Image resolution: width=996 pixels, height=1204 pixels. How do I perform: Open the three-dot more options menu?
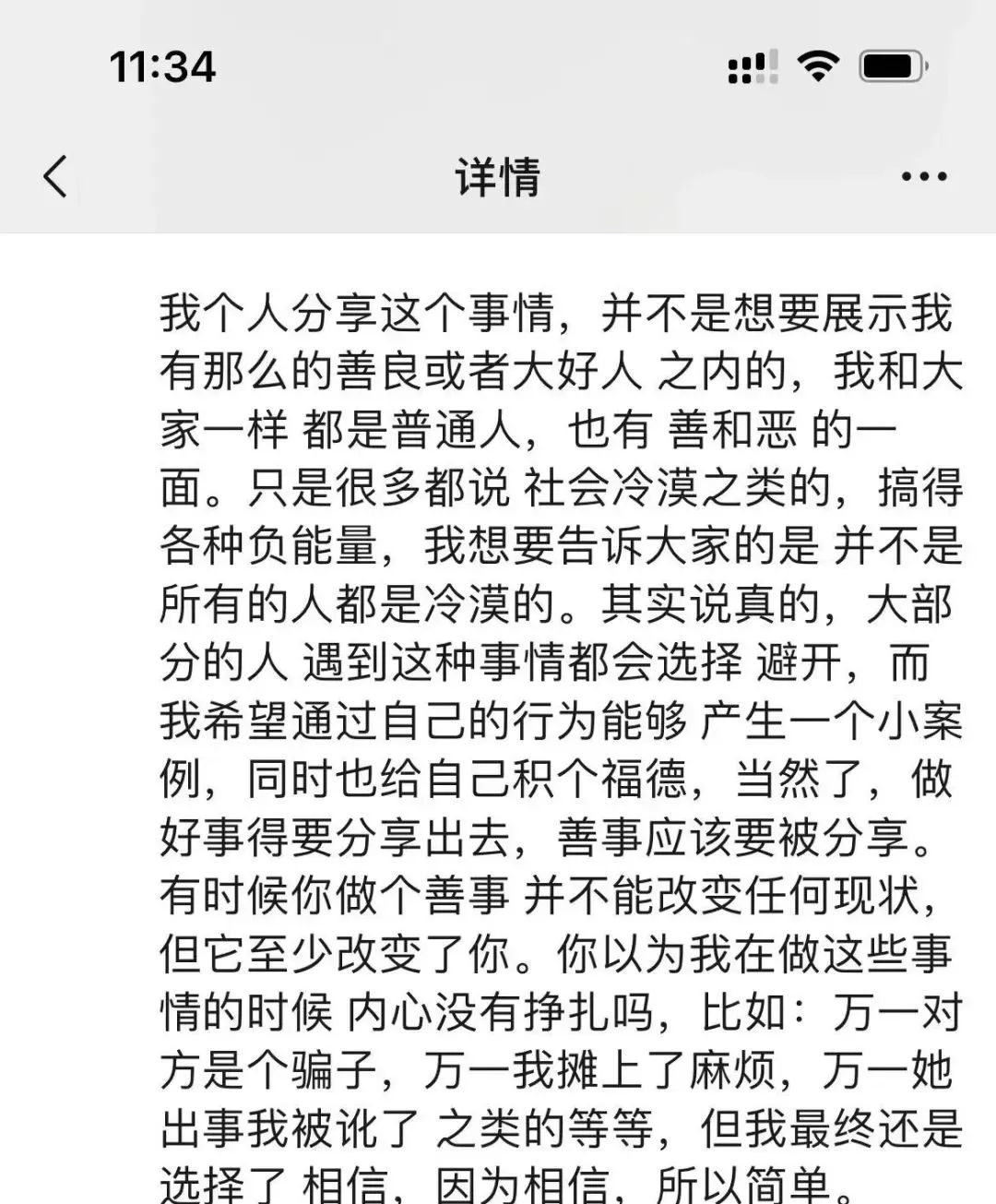(x=924, y=177)
